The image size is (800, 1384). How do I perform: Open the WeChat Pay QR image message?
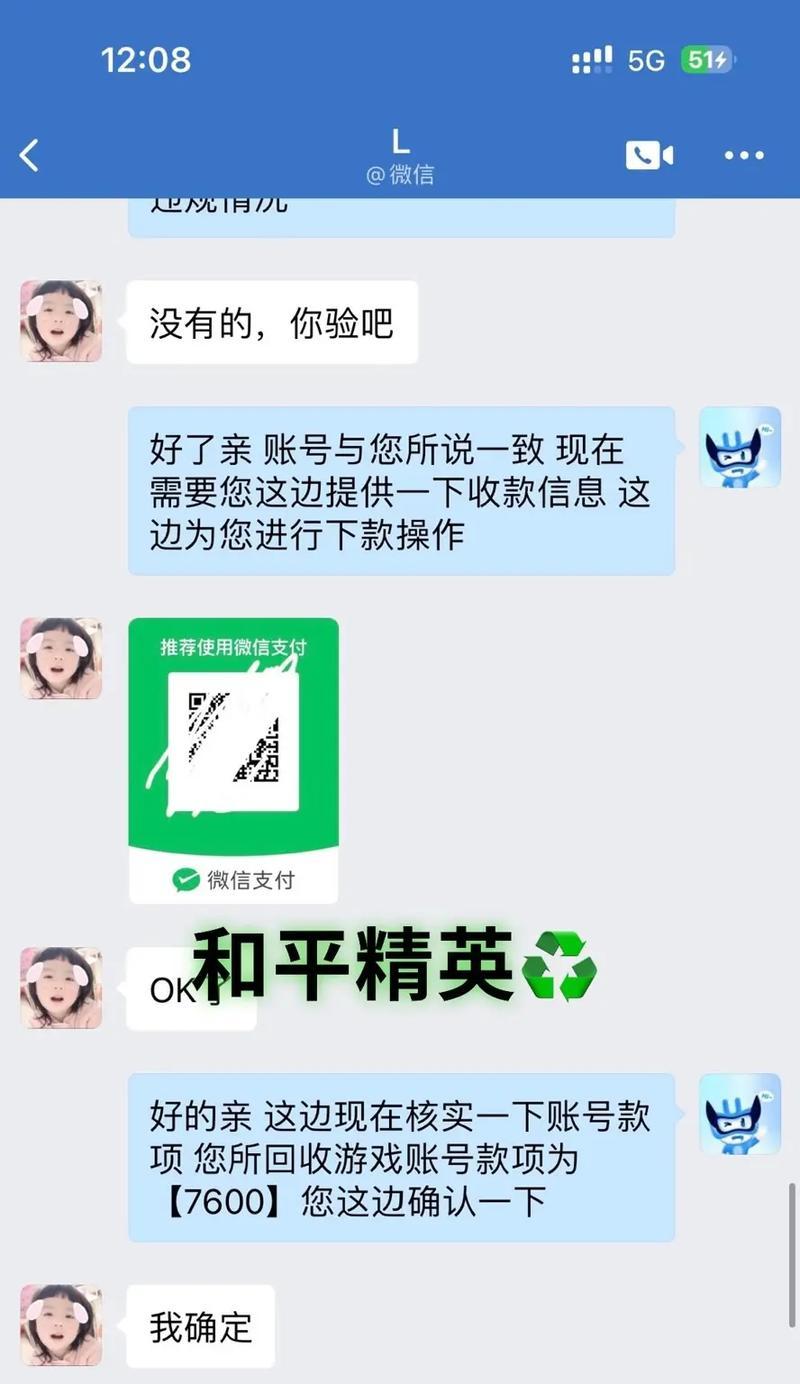click(233, 760)
